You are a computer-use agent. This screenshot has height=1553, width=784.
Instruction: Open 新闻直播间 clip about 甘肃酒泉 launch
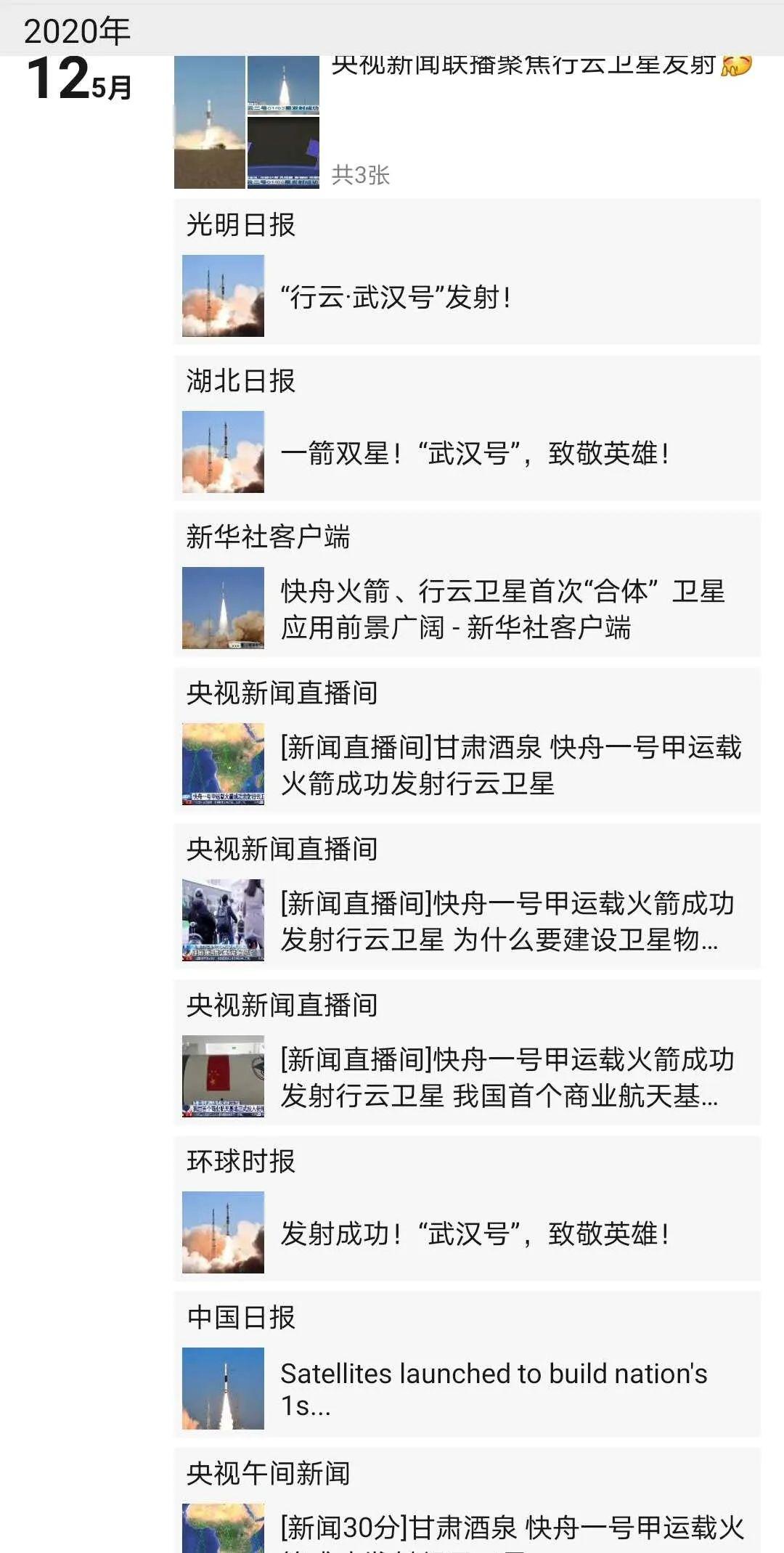[x=467, y=765]
